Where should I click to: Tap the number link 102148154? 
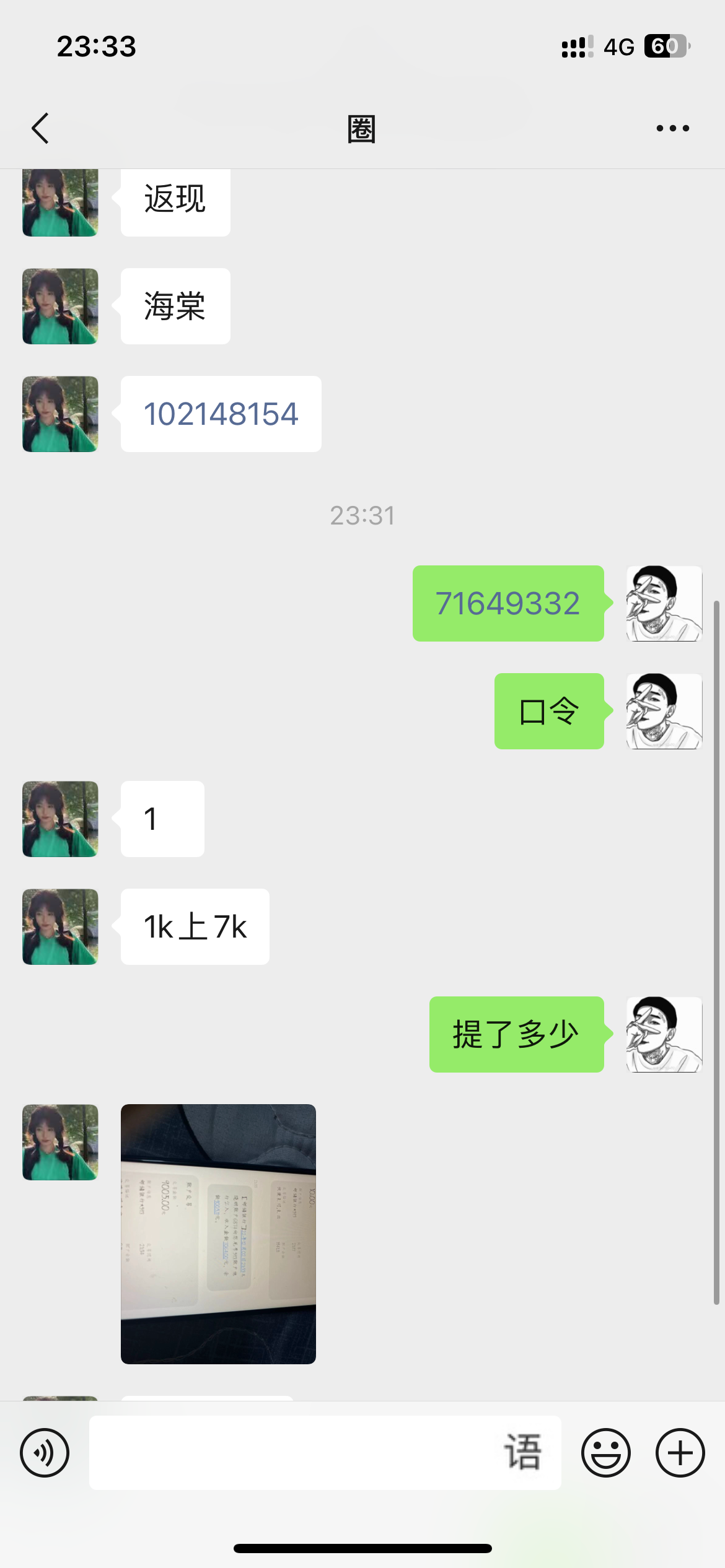tap(221, 414)
